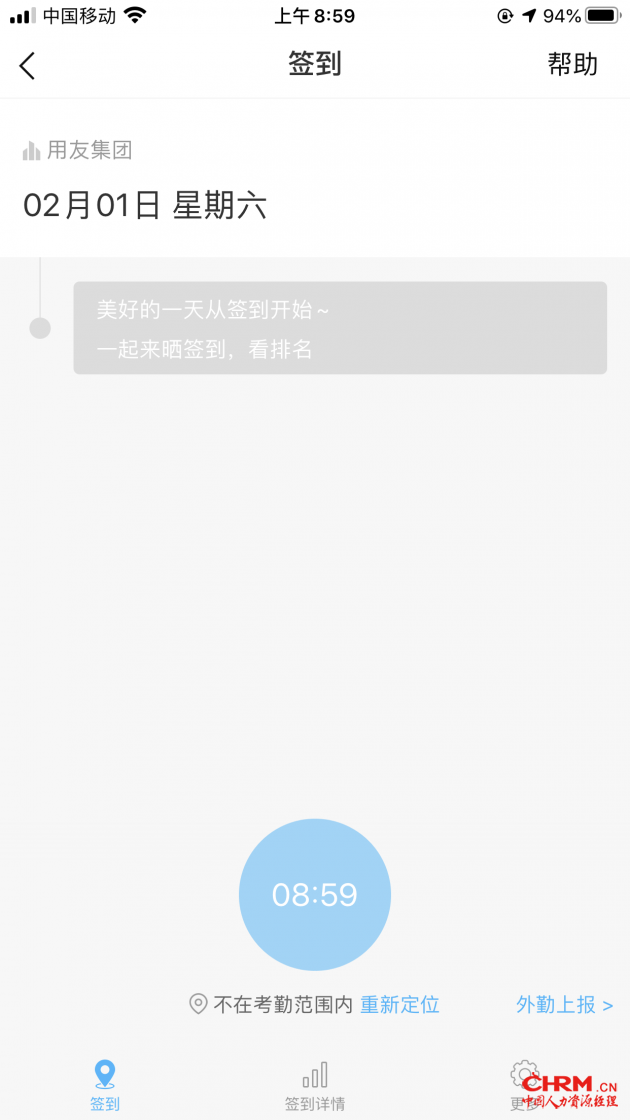Open 外勤上报 field report

click(564, 1005)
